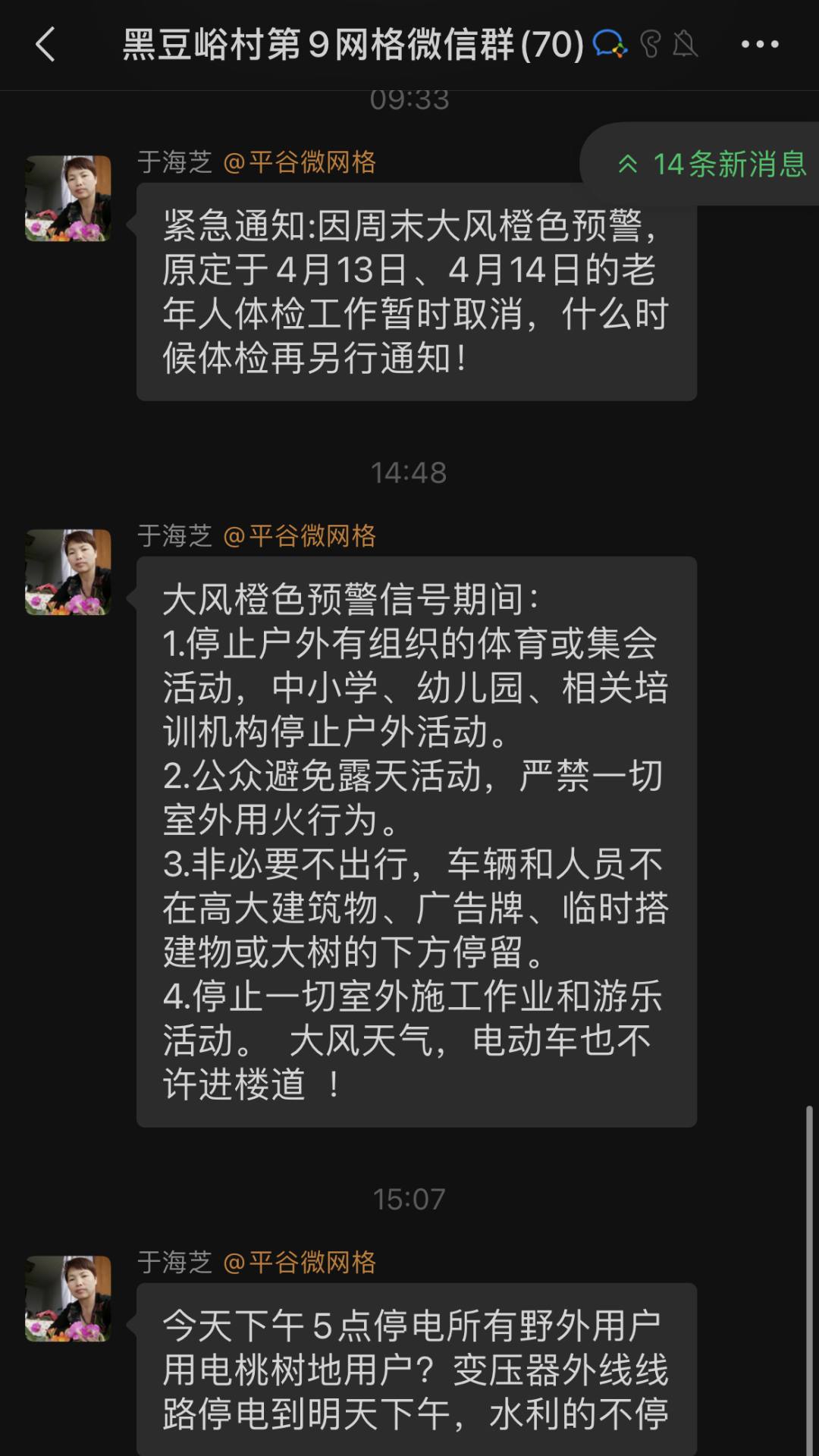Viewport: 819px width, 1456px height.
Task: Jump to the 14 new messages
Action: (x=713, y=164)
